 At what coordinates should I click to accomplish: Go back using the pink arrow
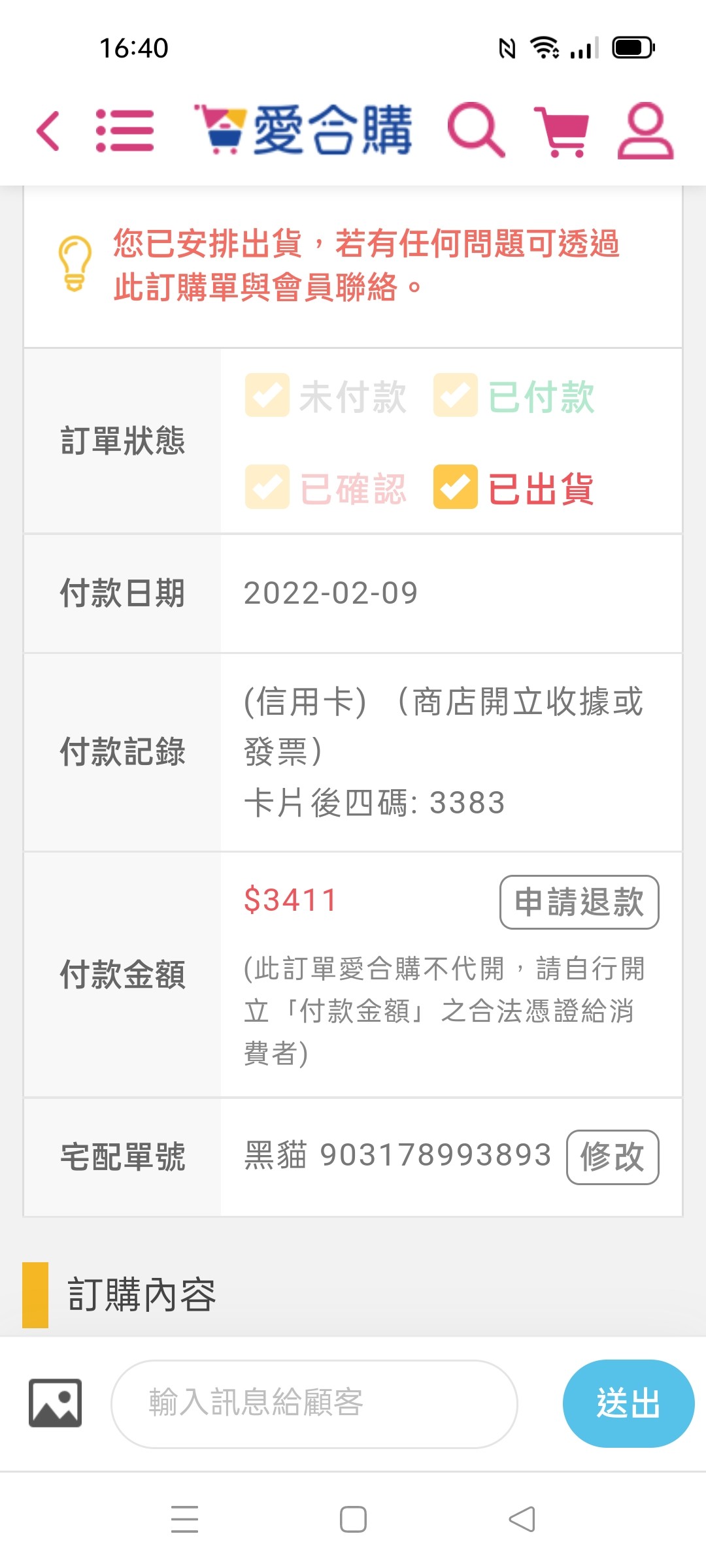(x=48, y=131)
